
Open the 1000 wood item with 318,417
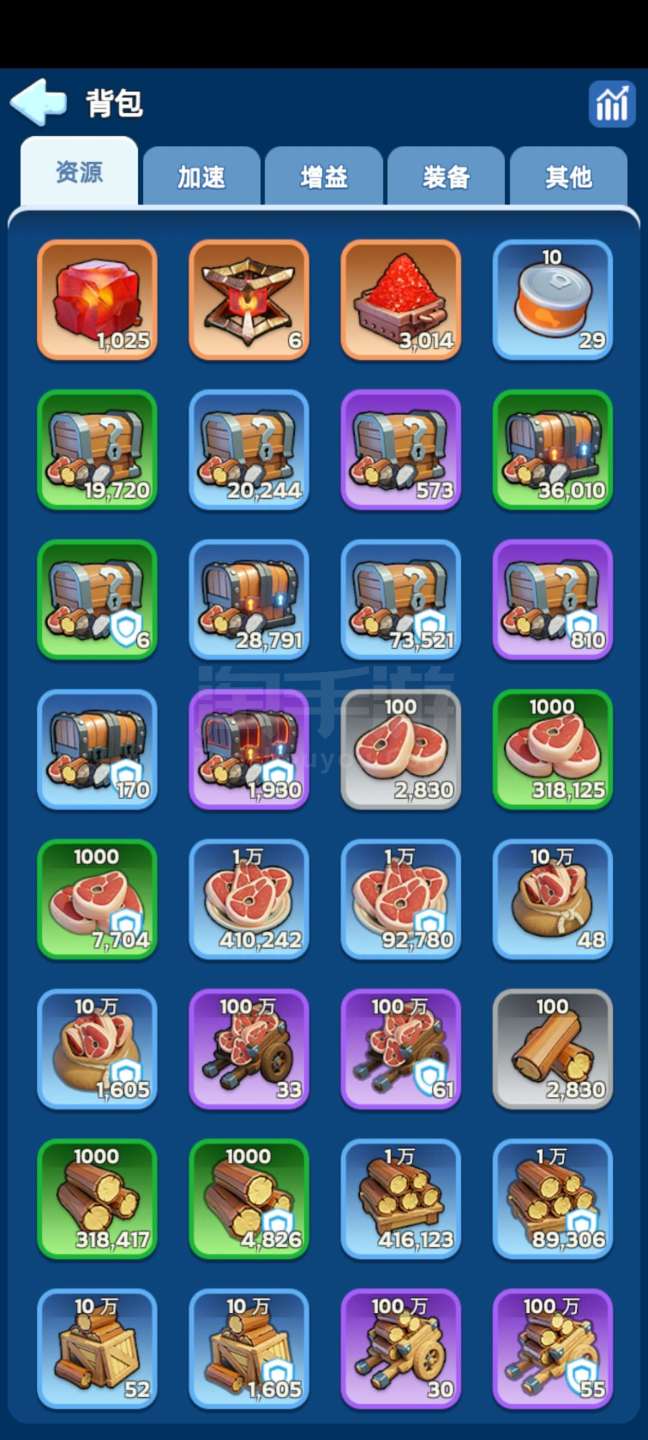[x=97, y=1200]
